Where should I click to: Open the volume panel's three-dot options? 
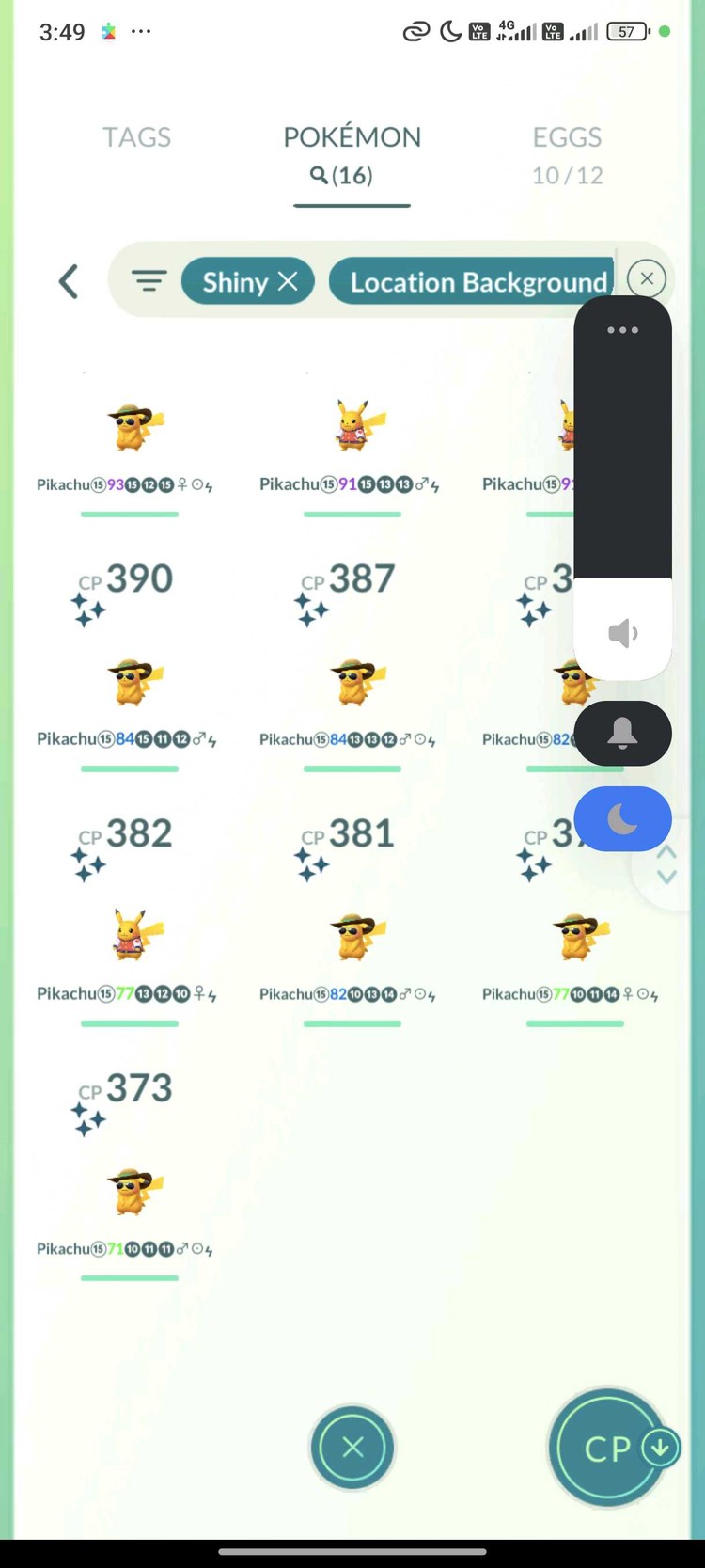pyautogui.click(x=622, y=330)
